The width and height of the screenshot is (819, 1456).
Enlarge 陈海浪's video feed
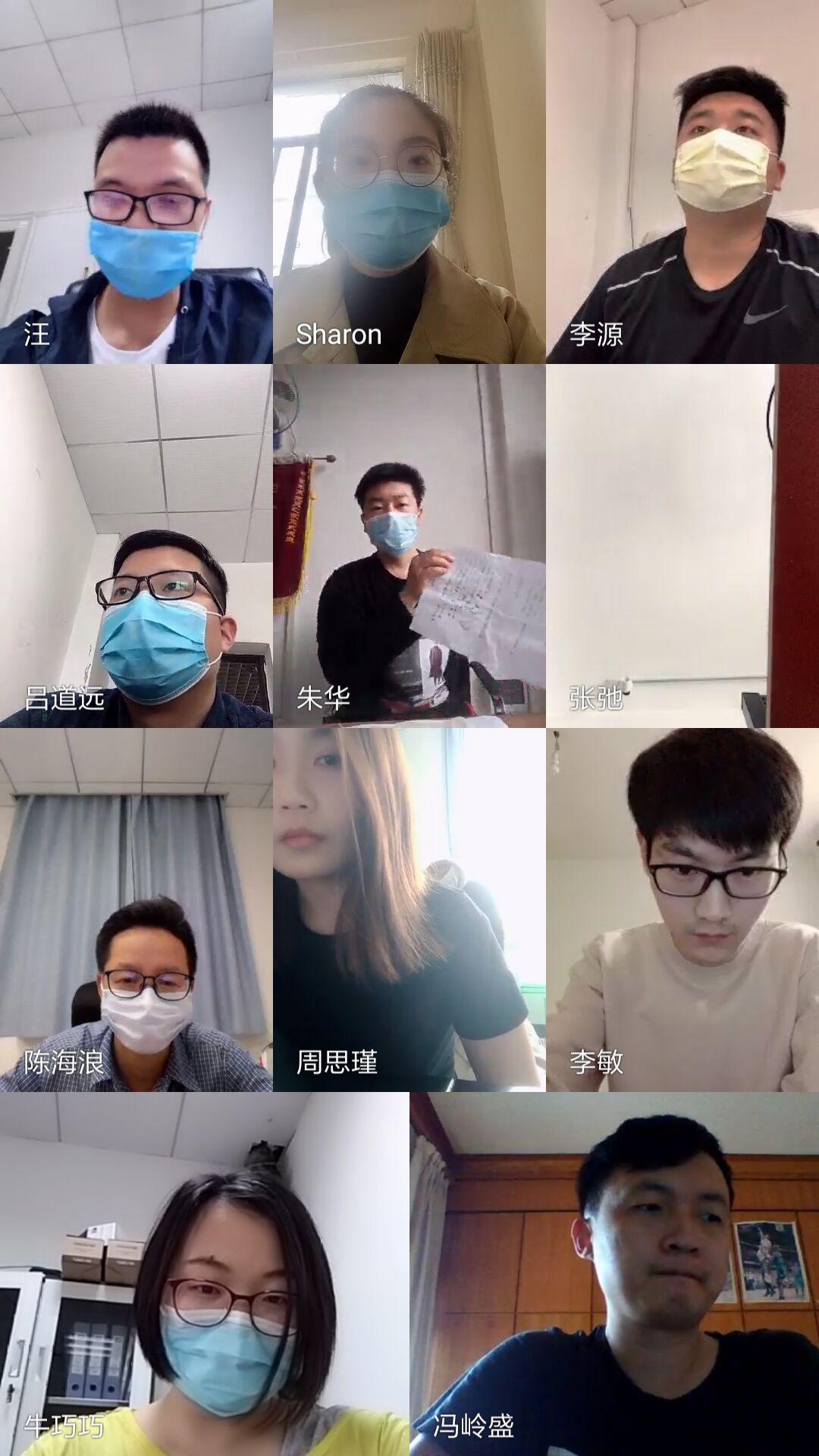pos(136,910)
